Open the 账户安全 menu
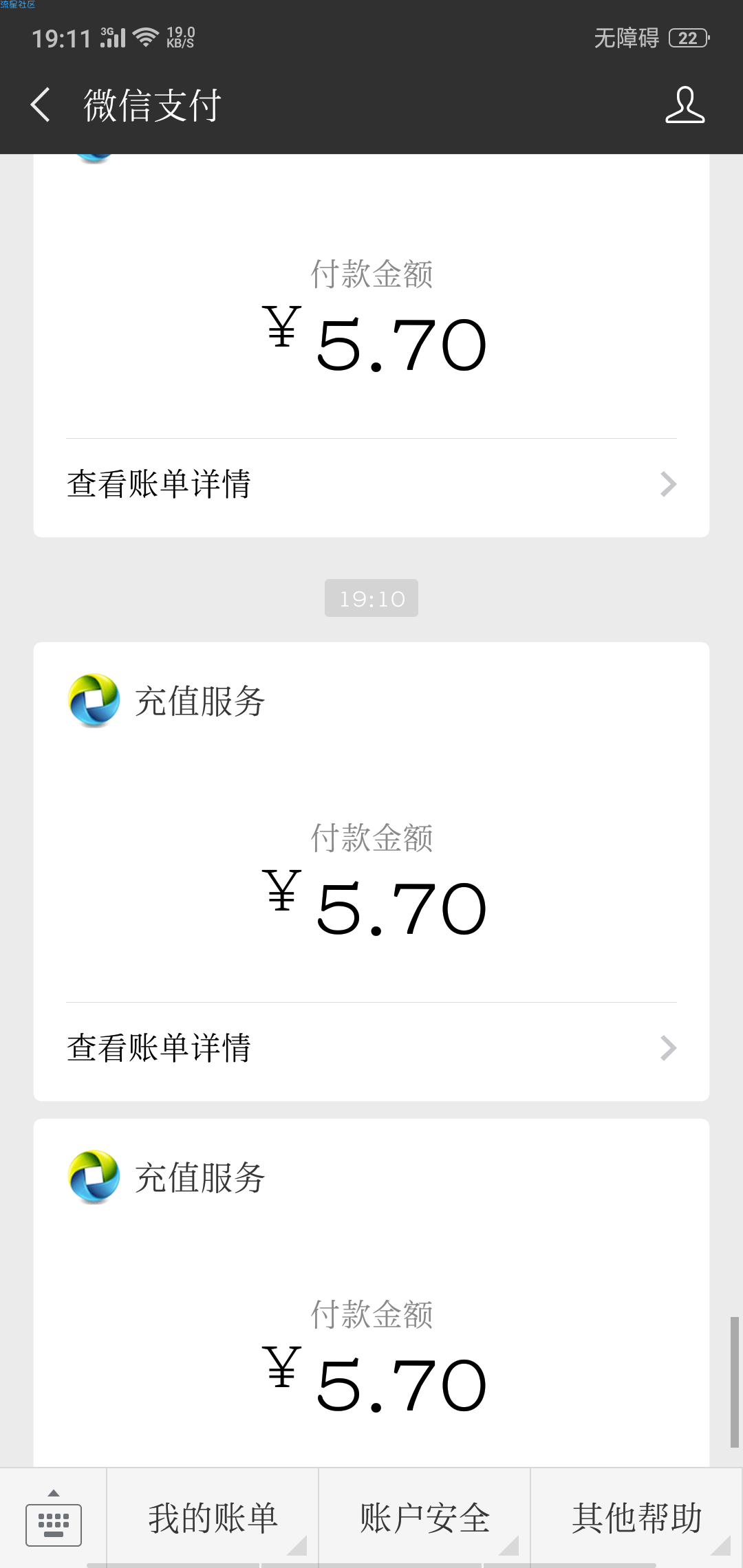The image size is (743, 1568). (424, 1518)
